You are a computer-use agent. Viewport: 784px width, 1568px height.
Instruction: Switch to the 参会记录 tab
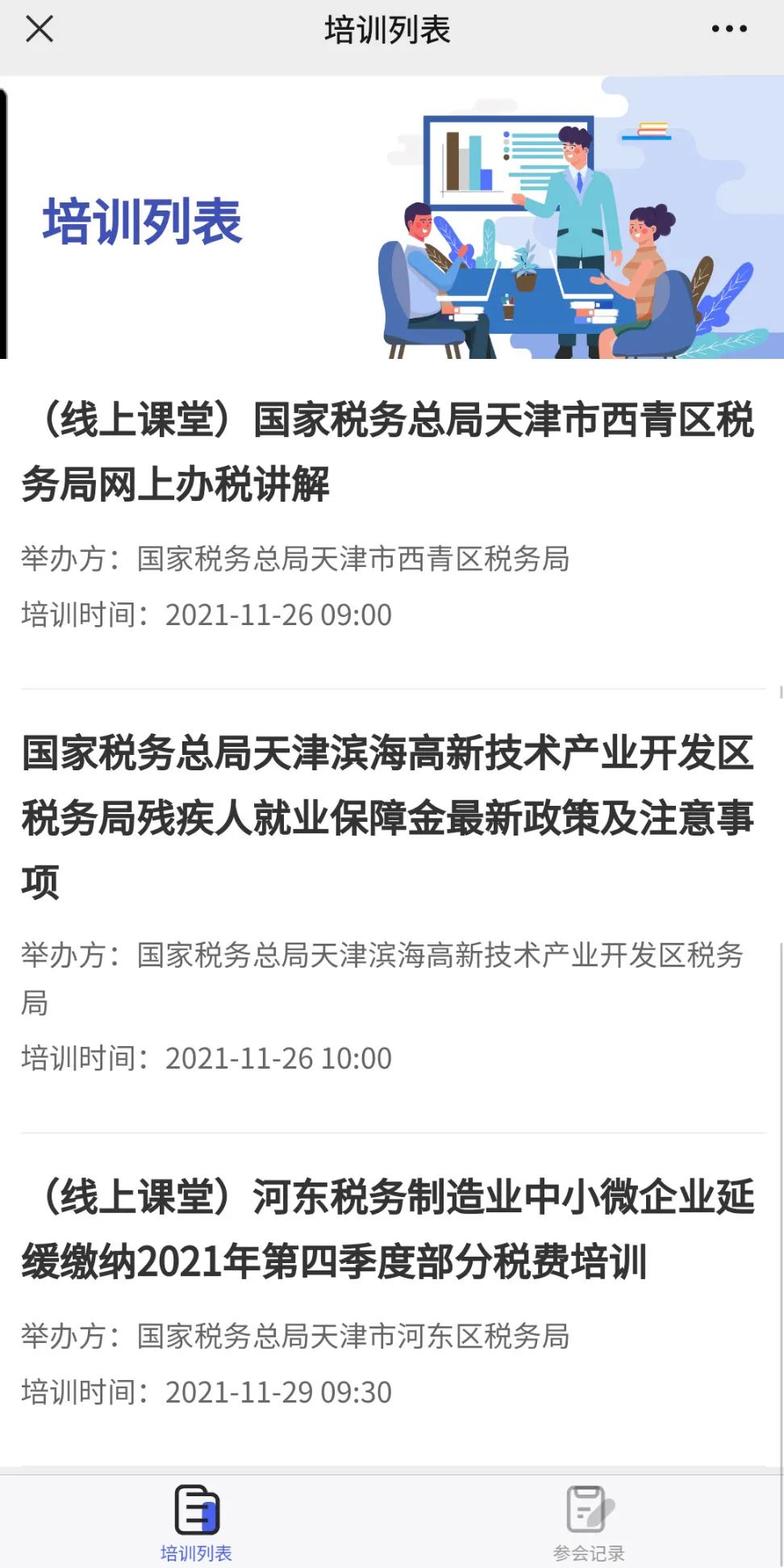coord(588,1523)
